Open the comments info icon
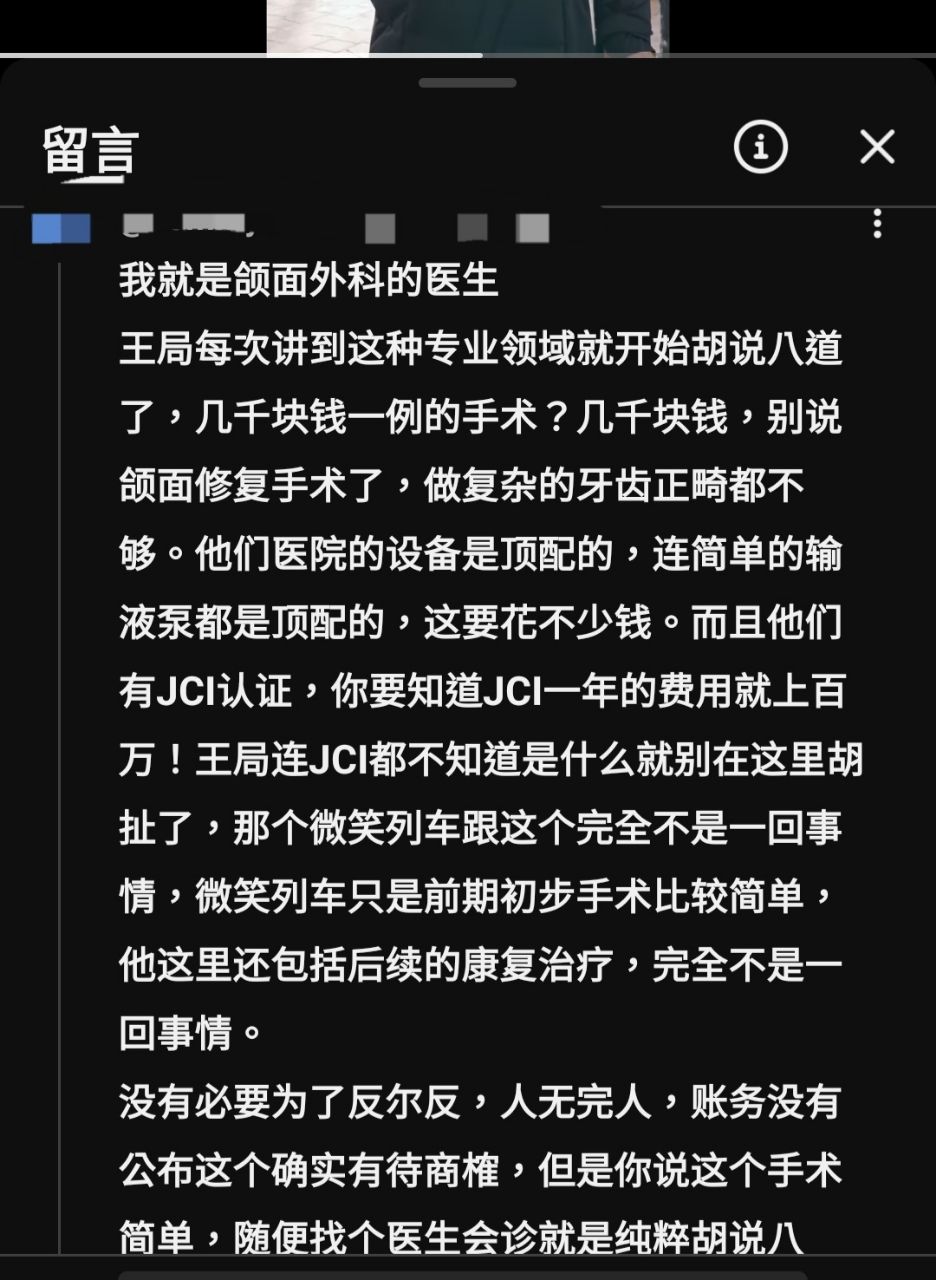The height and width of the screenshot is (1280, 936). [x=761, y=148]
